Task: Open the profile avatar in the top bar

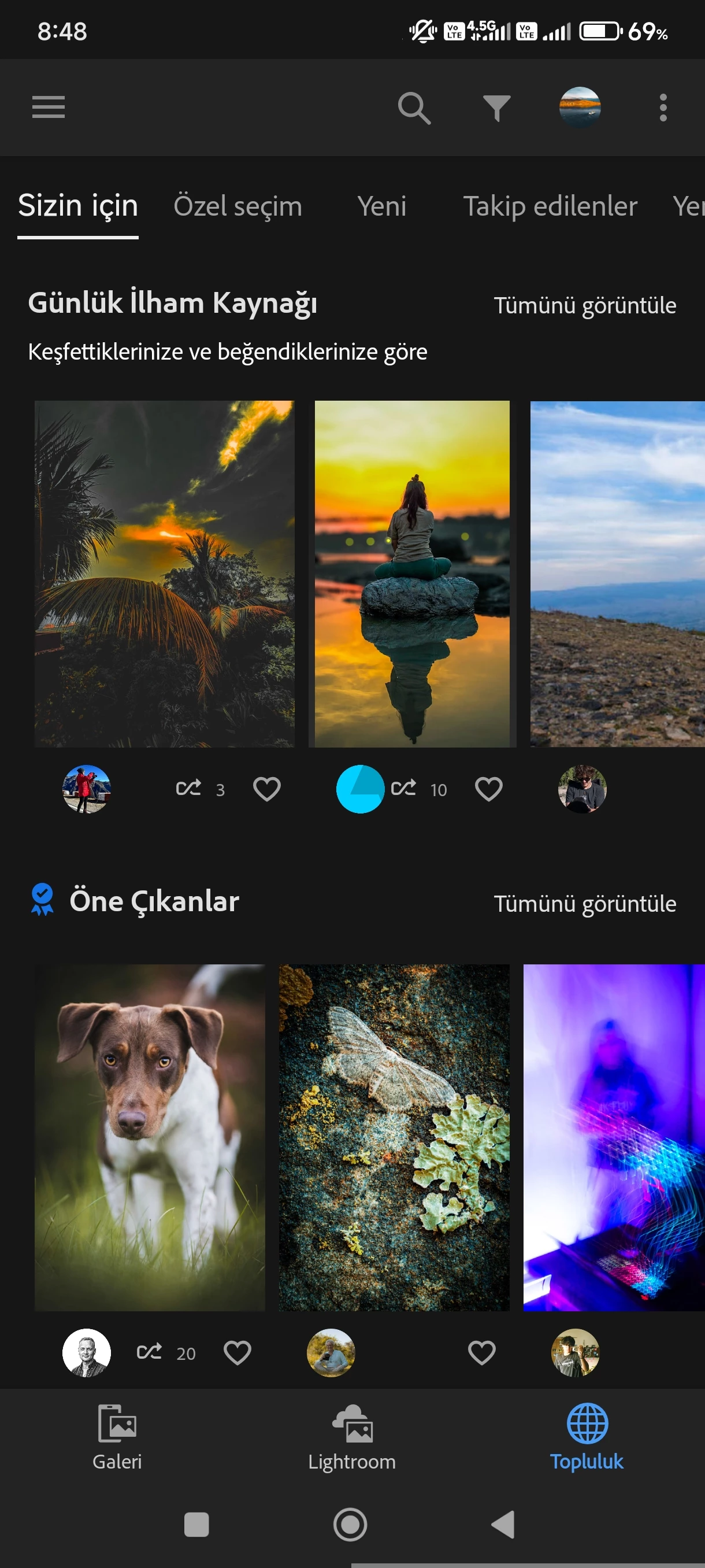Action: 579,107
